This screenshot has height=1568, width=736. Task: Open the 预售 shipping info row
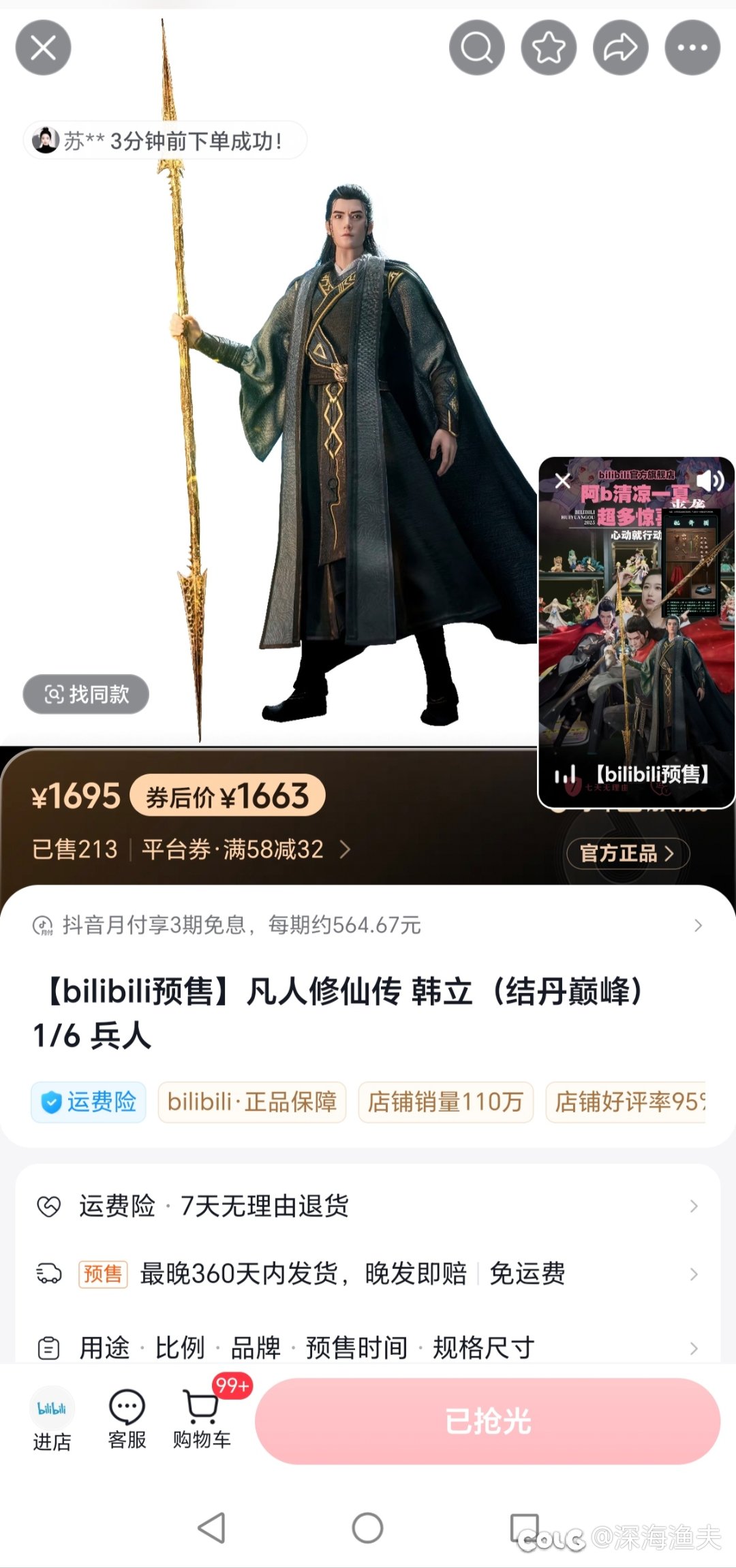pyautogui.click(x=368, y=1273)
